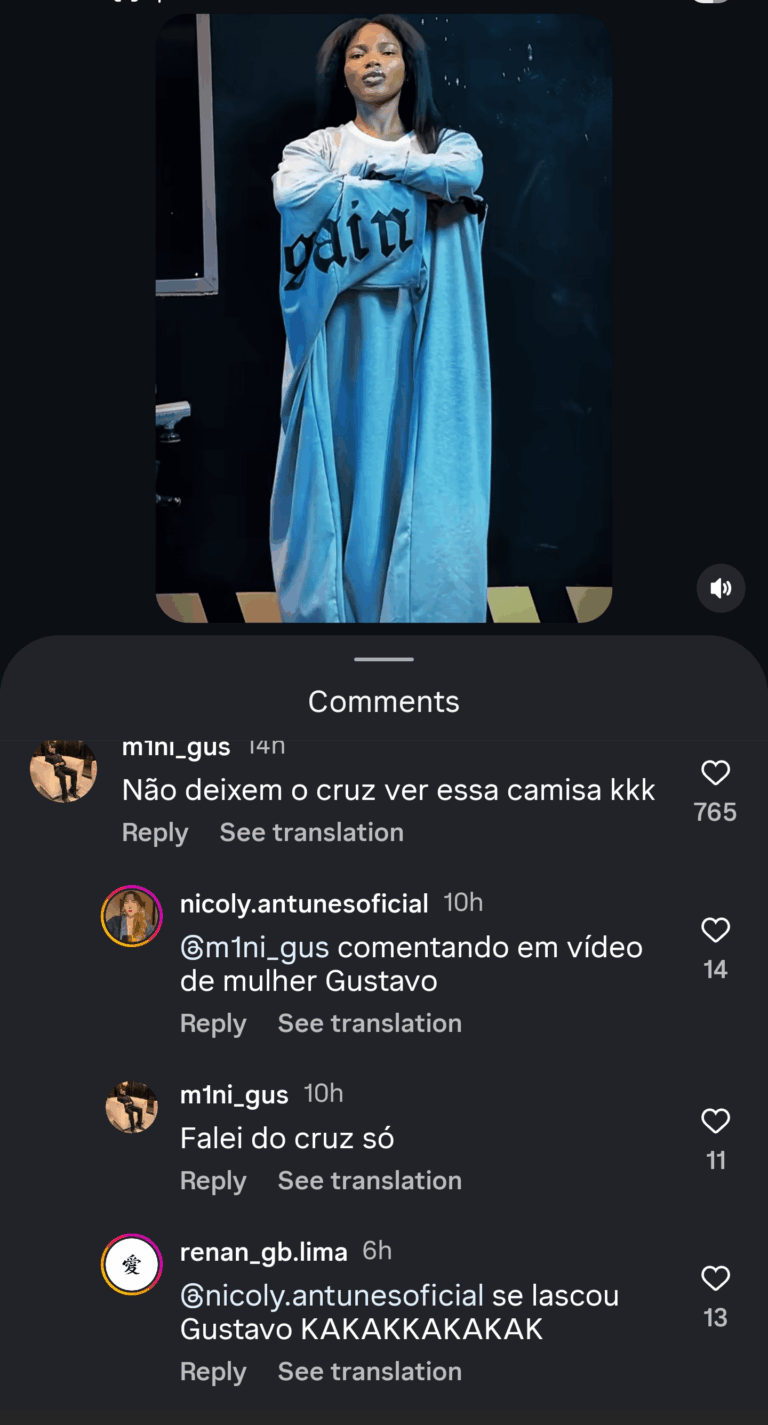Reply to nicoly.antunesoficial's comment
This screenshot has width=768, height=1425.
point(213,1024)
